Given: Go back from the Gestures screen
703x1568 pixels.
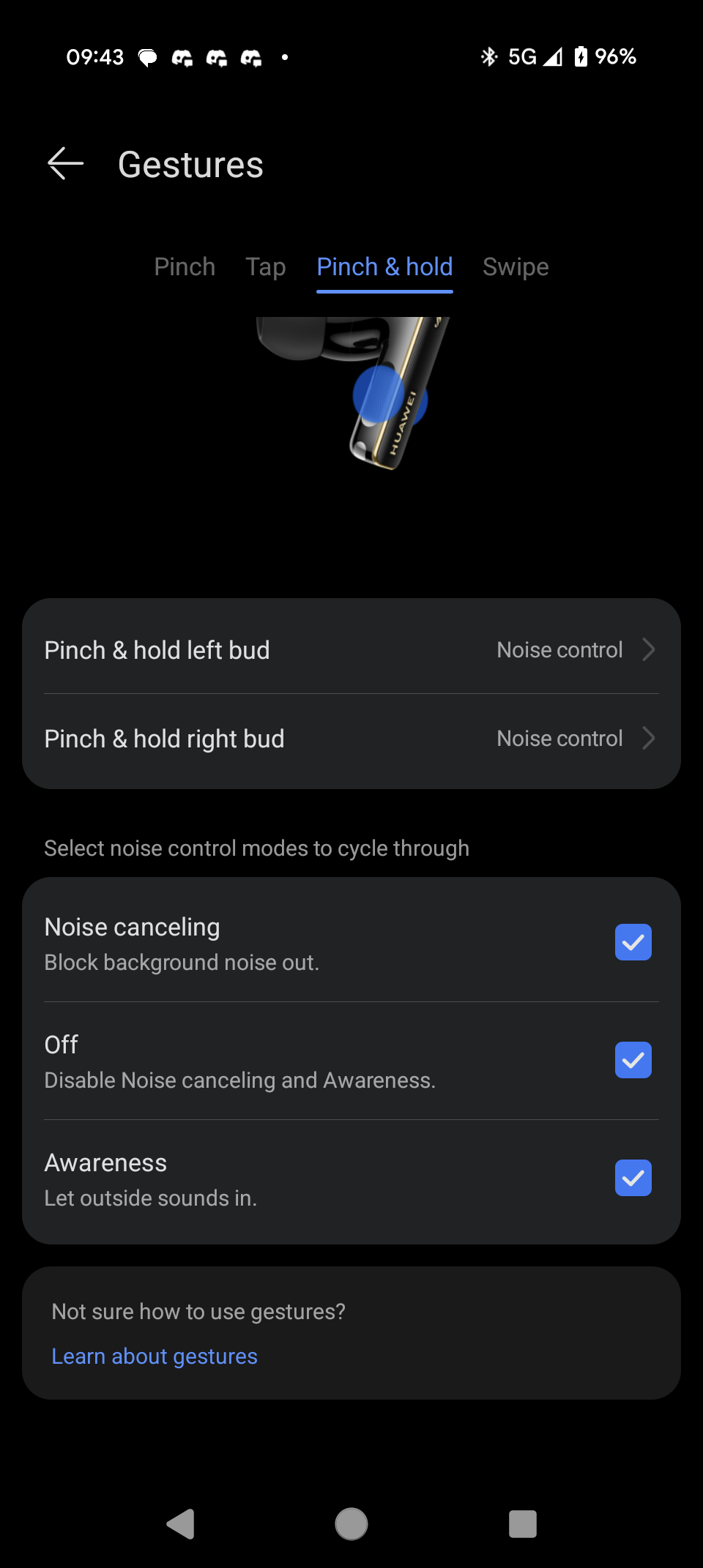Looking at the screenshot, I should 65,163.
